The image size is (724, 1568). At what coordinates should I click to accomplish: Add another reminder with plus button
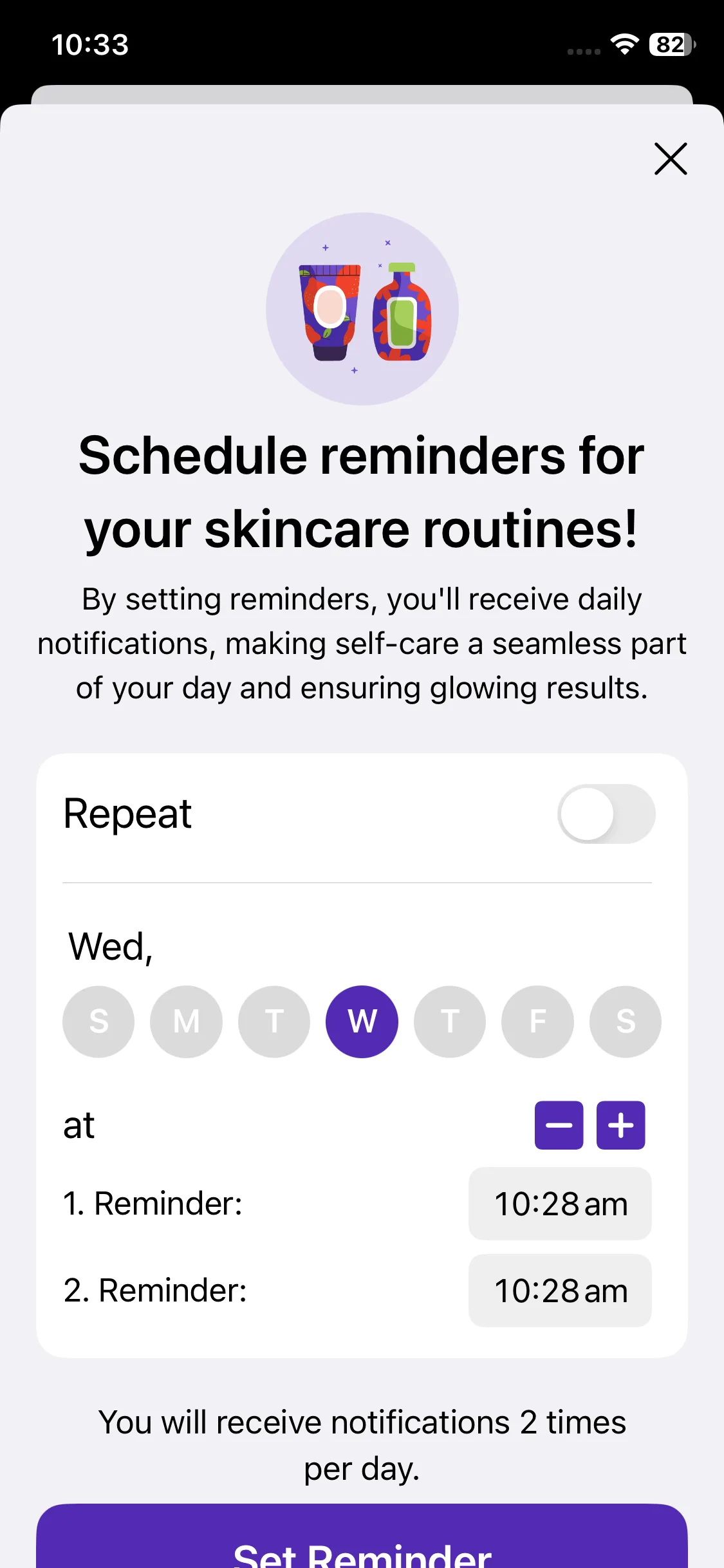click(620, 1125)
